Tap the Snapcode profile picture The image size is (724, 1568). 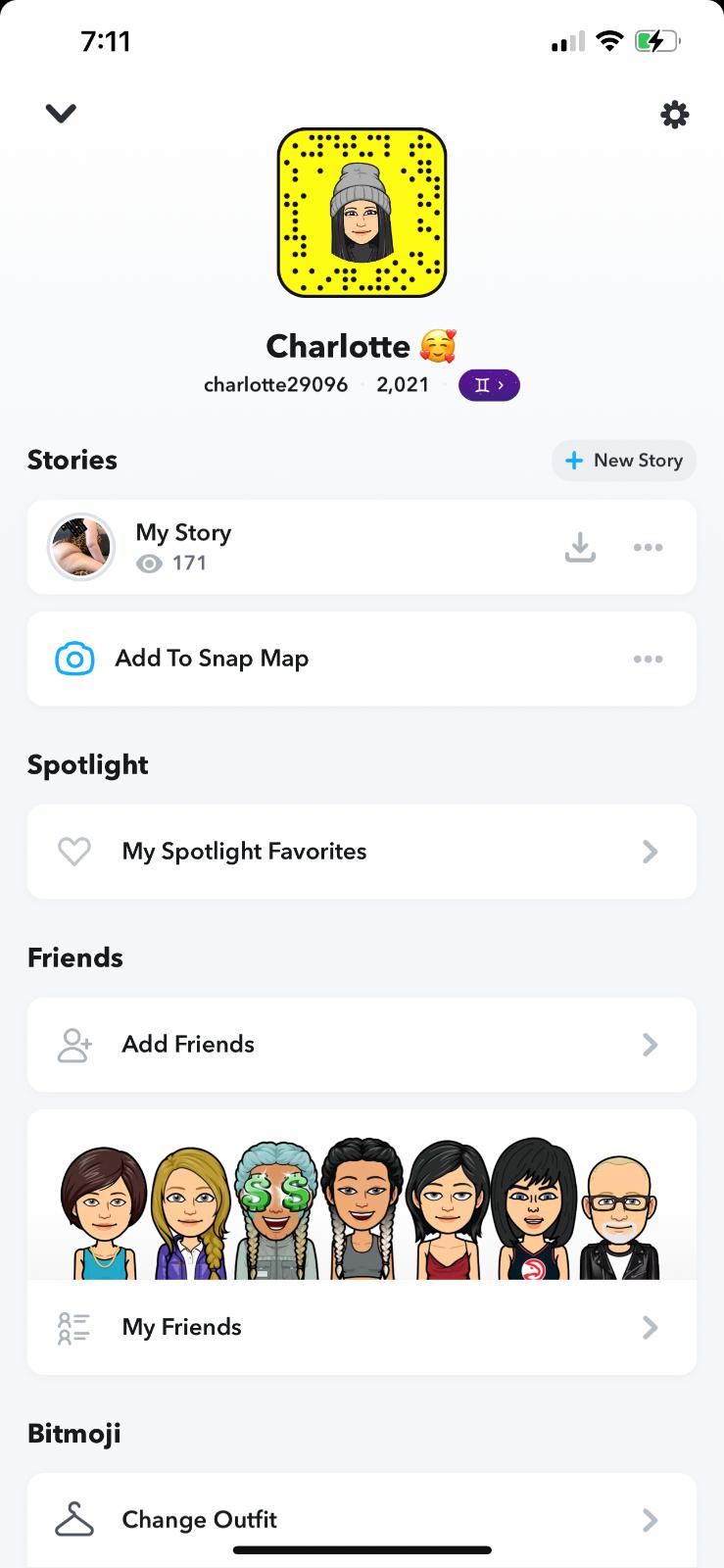pyautogui.click(x=362, y=212)
